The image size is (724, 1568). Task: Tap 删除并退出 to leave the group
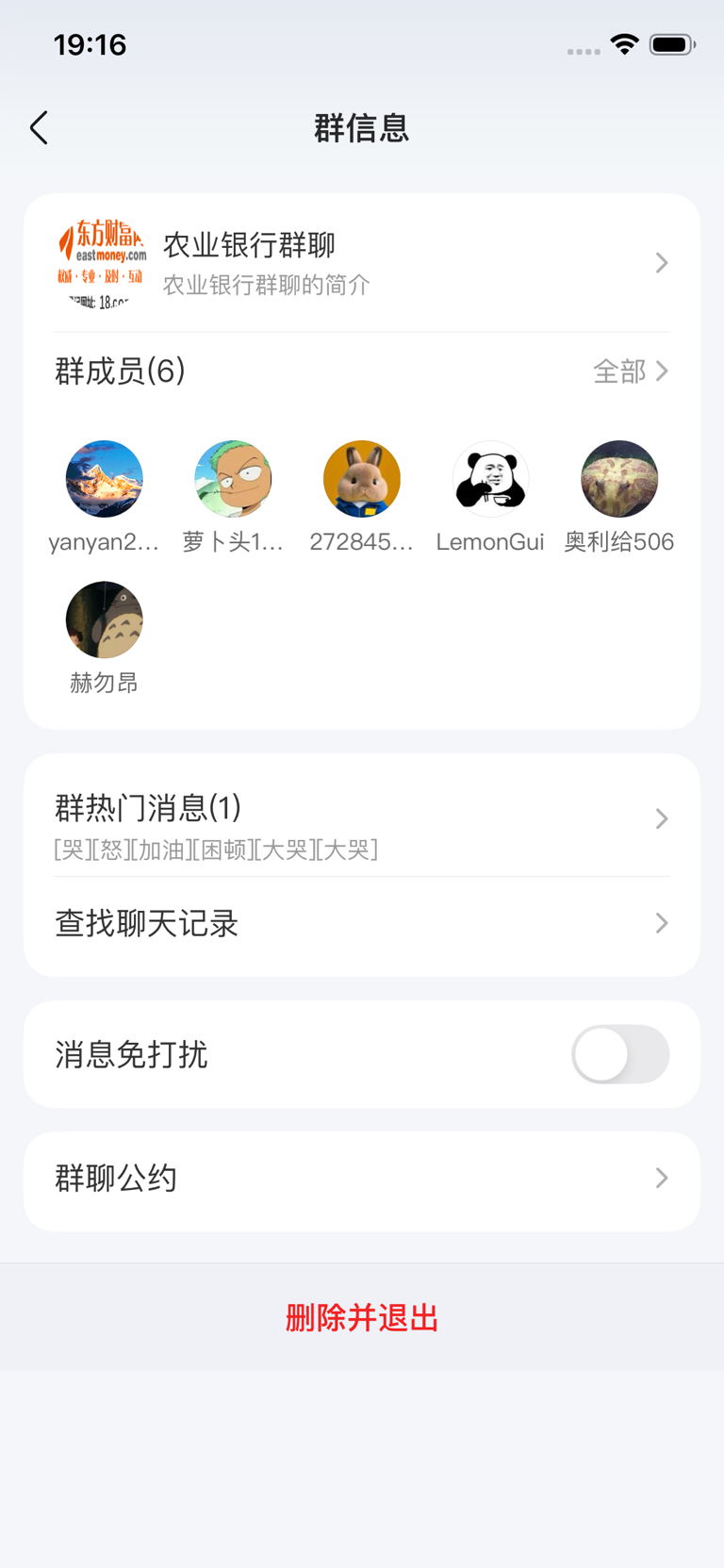click(362, 1317)
